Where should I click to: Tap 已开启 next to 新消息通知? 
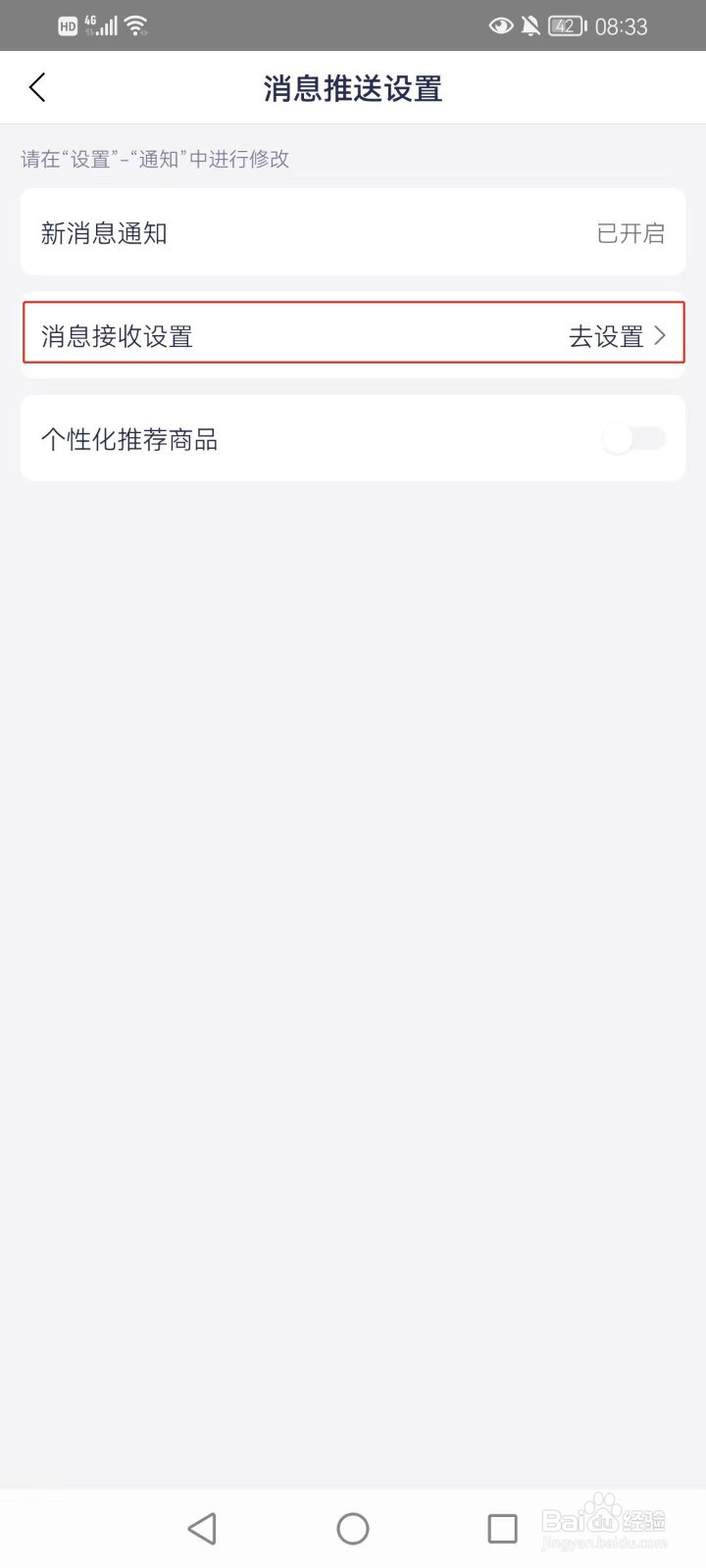tap(631, 232)
